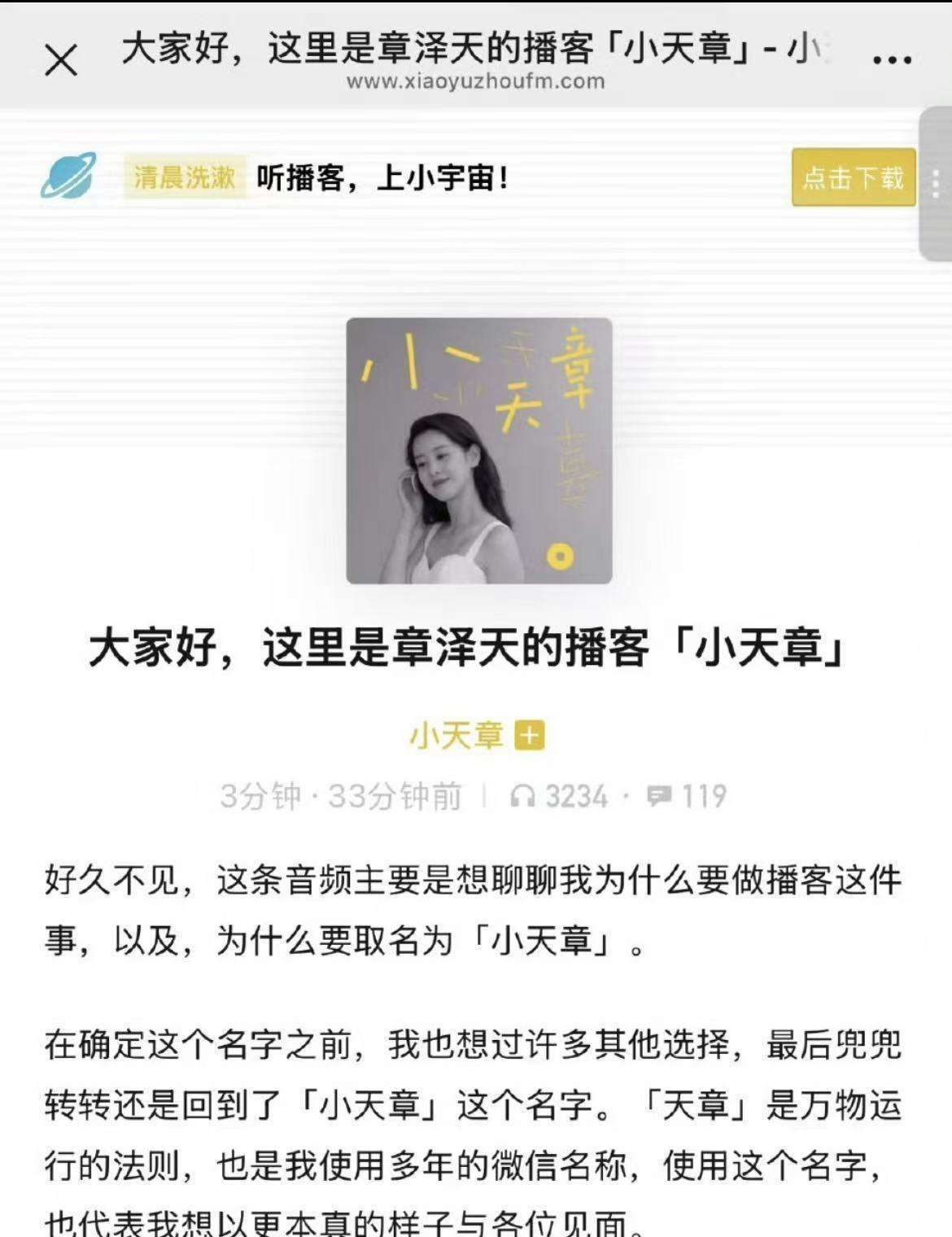Open the three-dot overflow menu
952x1237 pixels.
891,60
